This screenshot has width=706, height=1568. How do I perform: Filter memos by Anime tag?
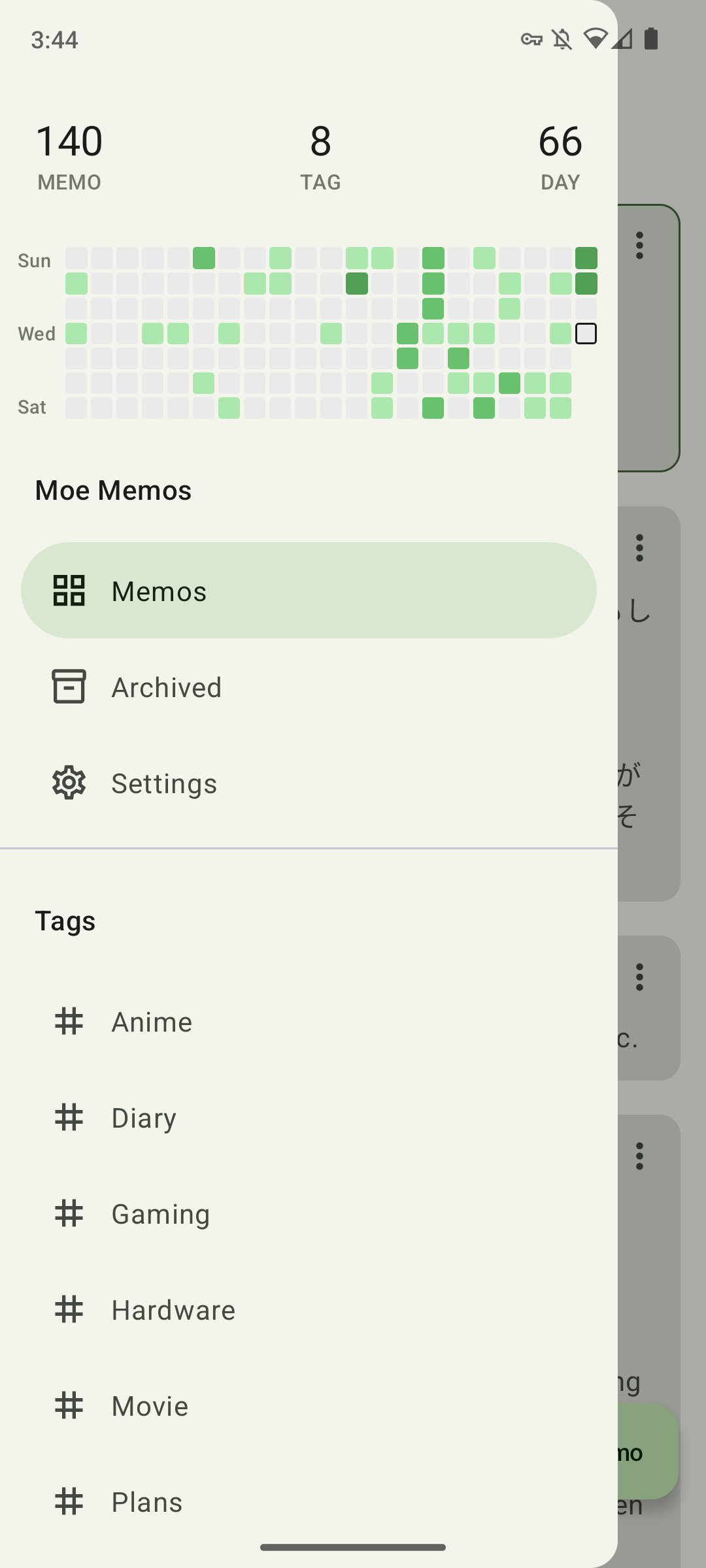pyautogui.click(x=308, y=1022)
